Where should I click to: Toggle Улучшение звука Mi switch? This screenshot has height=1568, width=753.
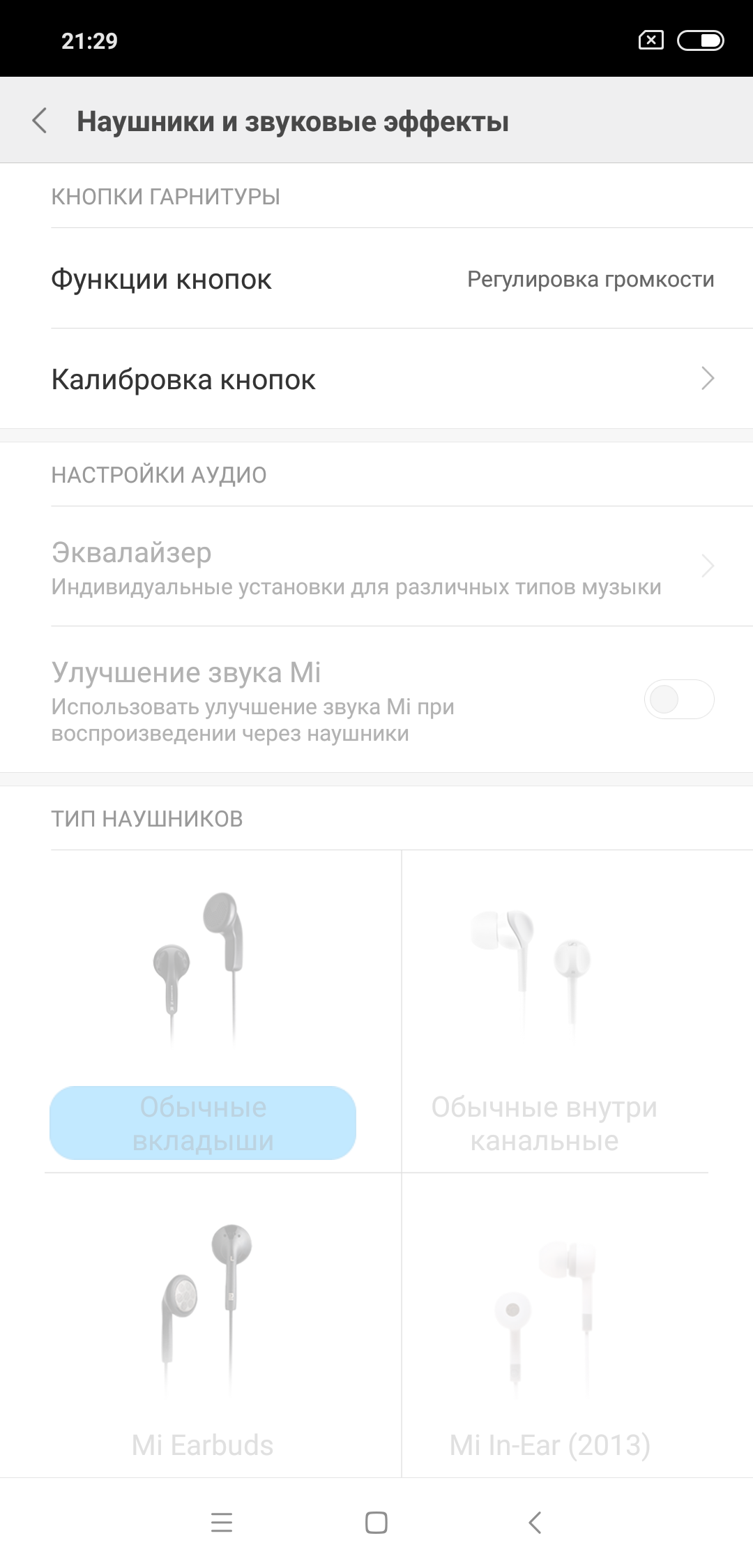pyautogui.click(x=678, y=700)
